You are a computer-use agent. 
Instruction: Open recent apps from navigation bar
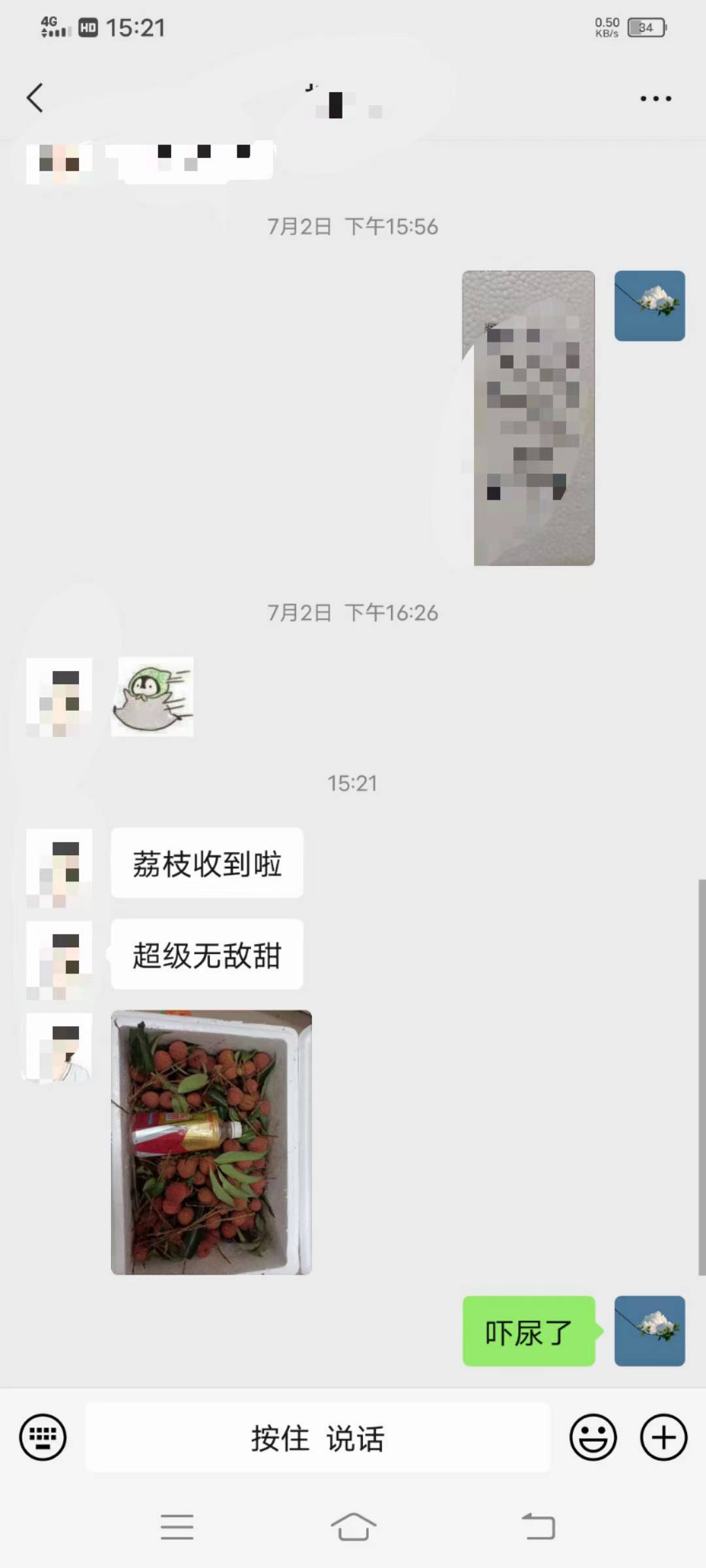click(x=177, y=1527)
